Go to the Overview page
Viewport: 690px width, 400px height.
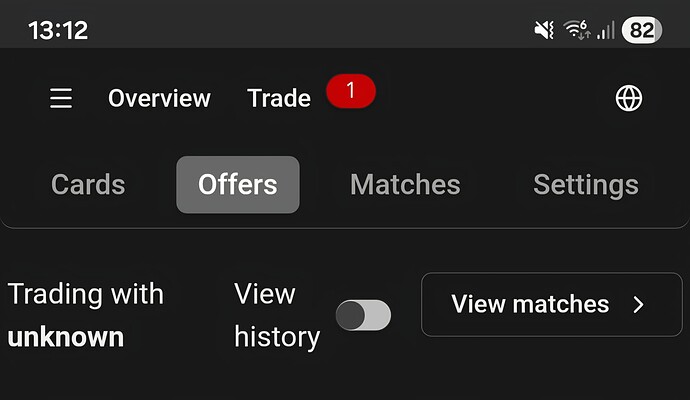tap(159, 98)
